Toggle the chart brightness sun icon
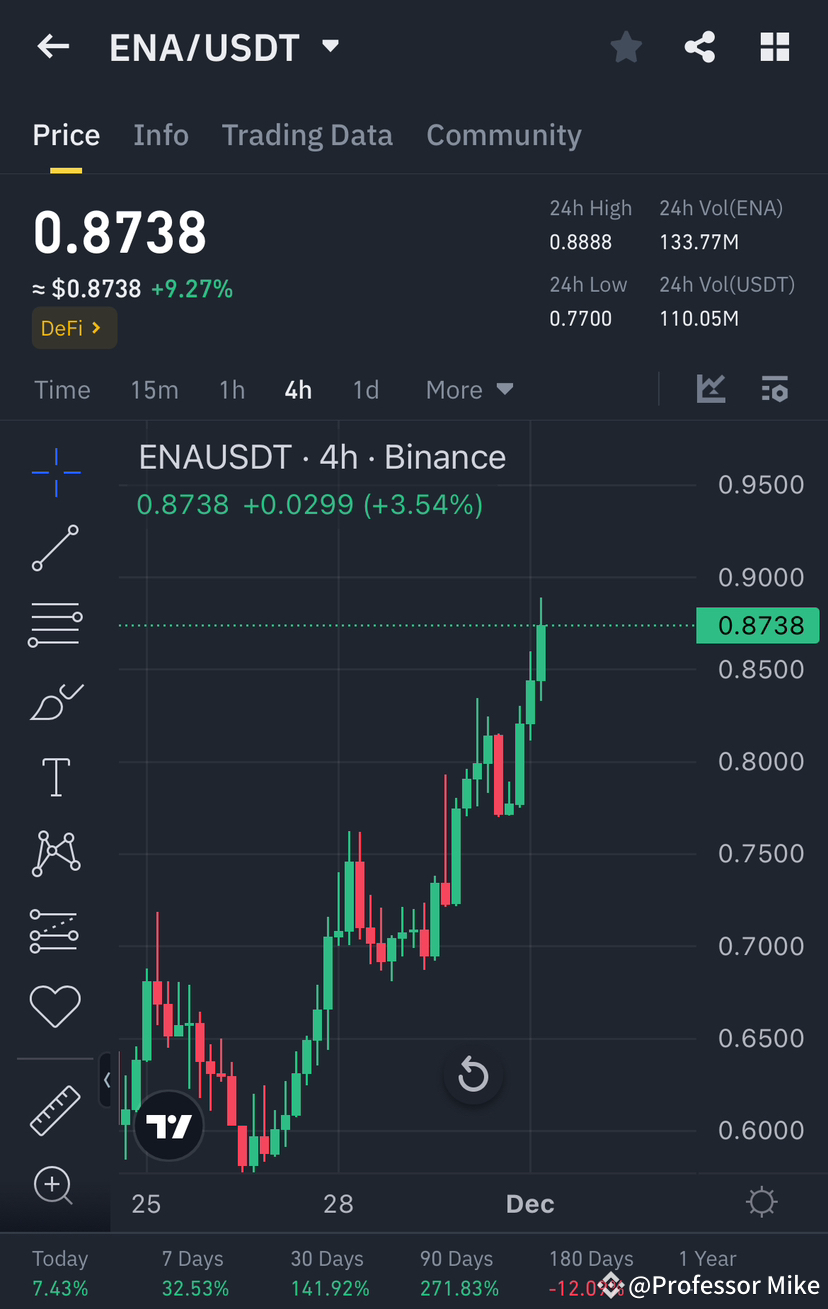This screenshot has width=828, height=1309. point(761,1202)
